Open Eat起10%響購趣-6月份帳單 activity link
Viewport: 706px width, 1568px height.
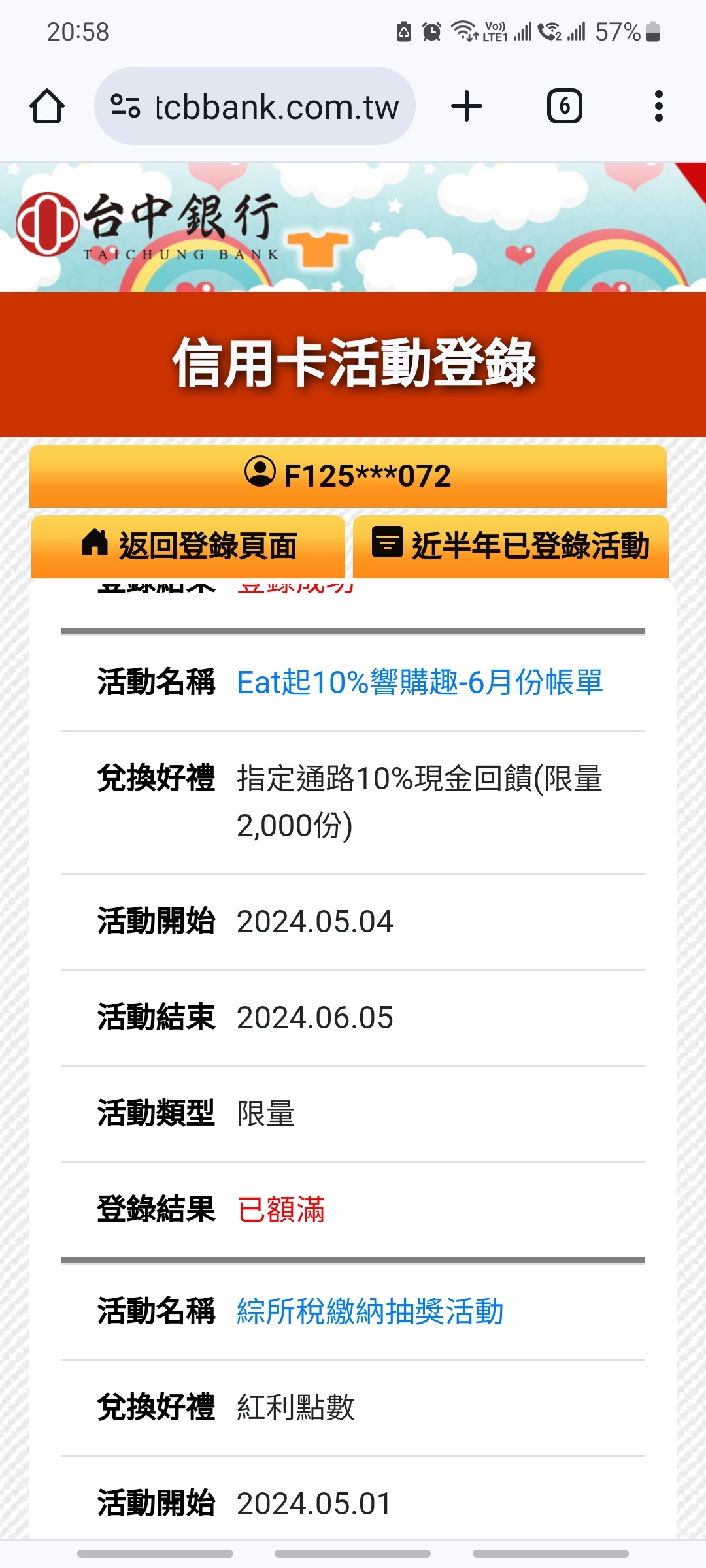419,683
